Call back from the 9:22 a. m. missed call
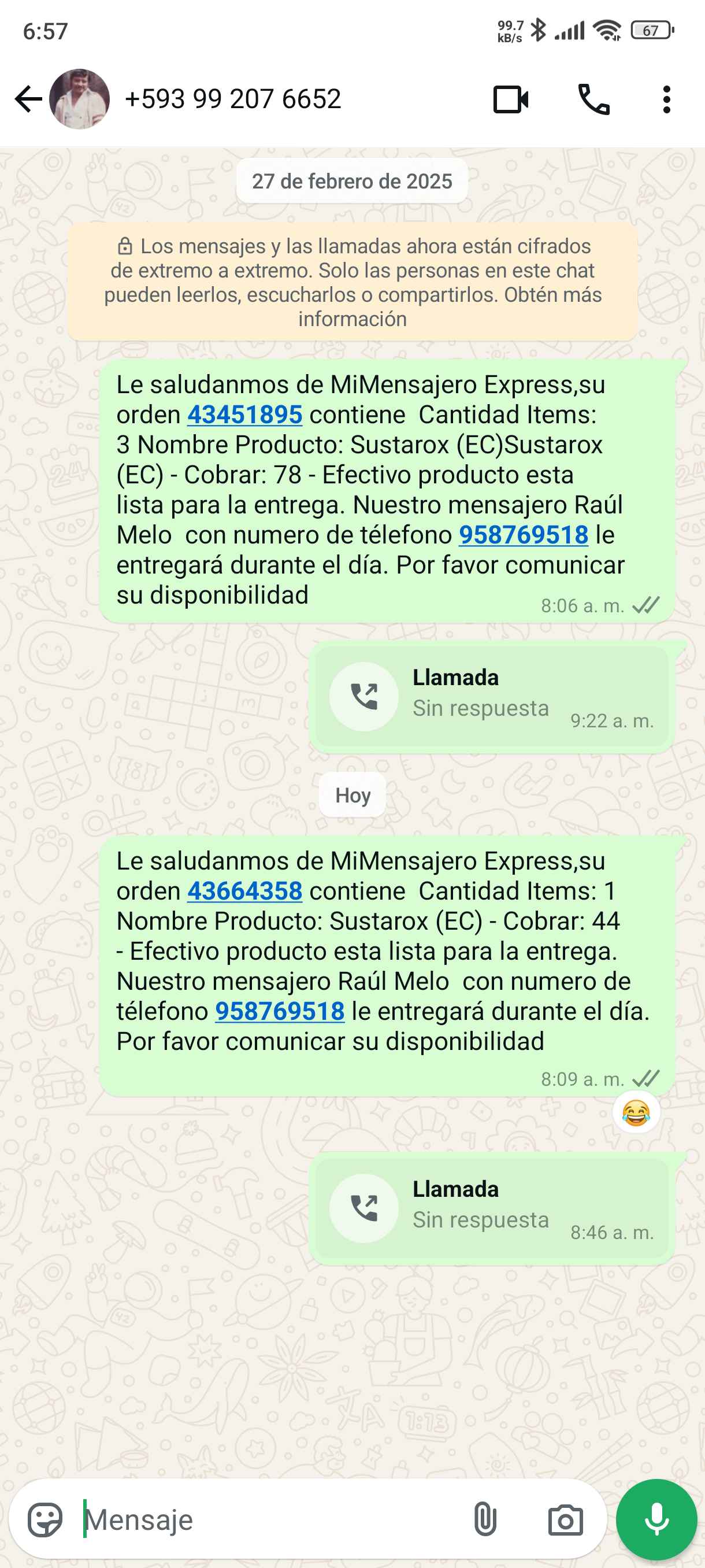 pyautogui.click(x=365, y=696)
